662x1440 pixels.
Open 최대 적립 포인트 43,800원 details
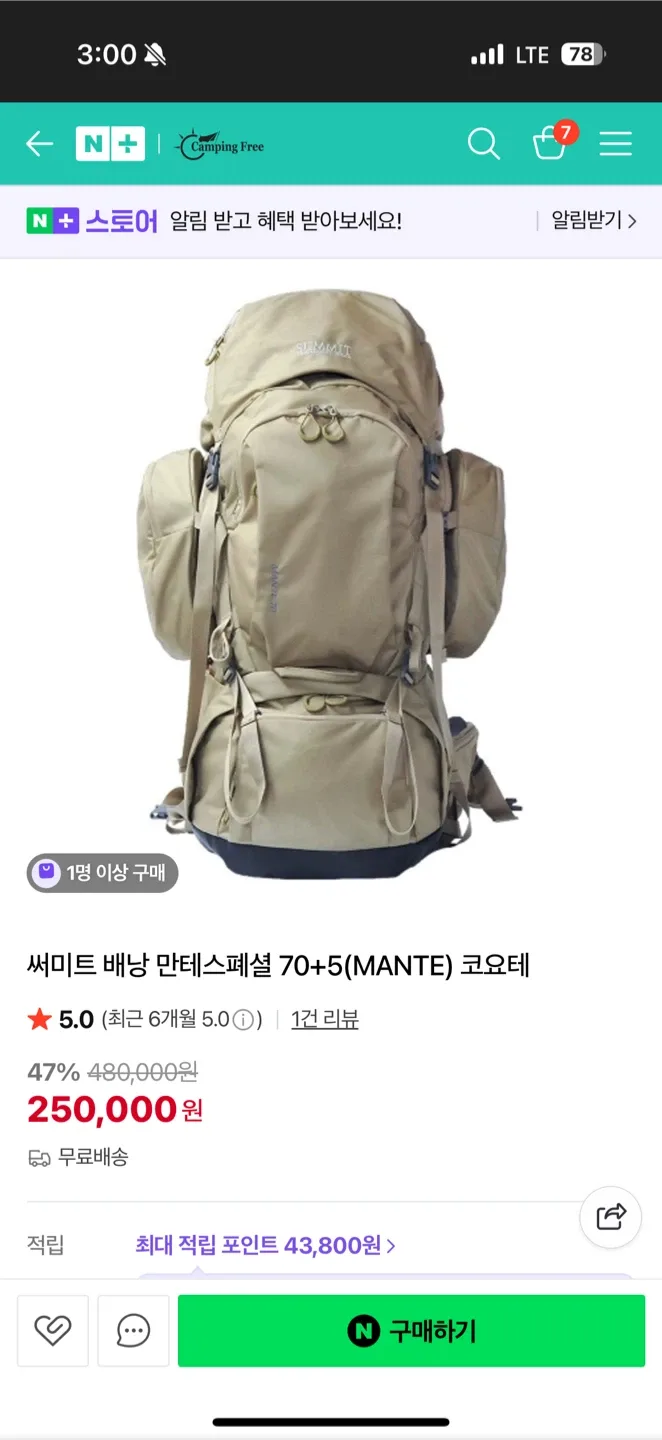coord(265,1245)
